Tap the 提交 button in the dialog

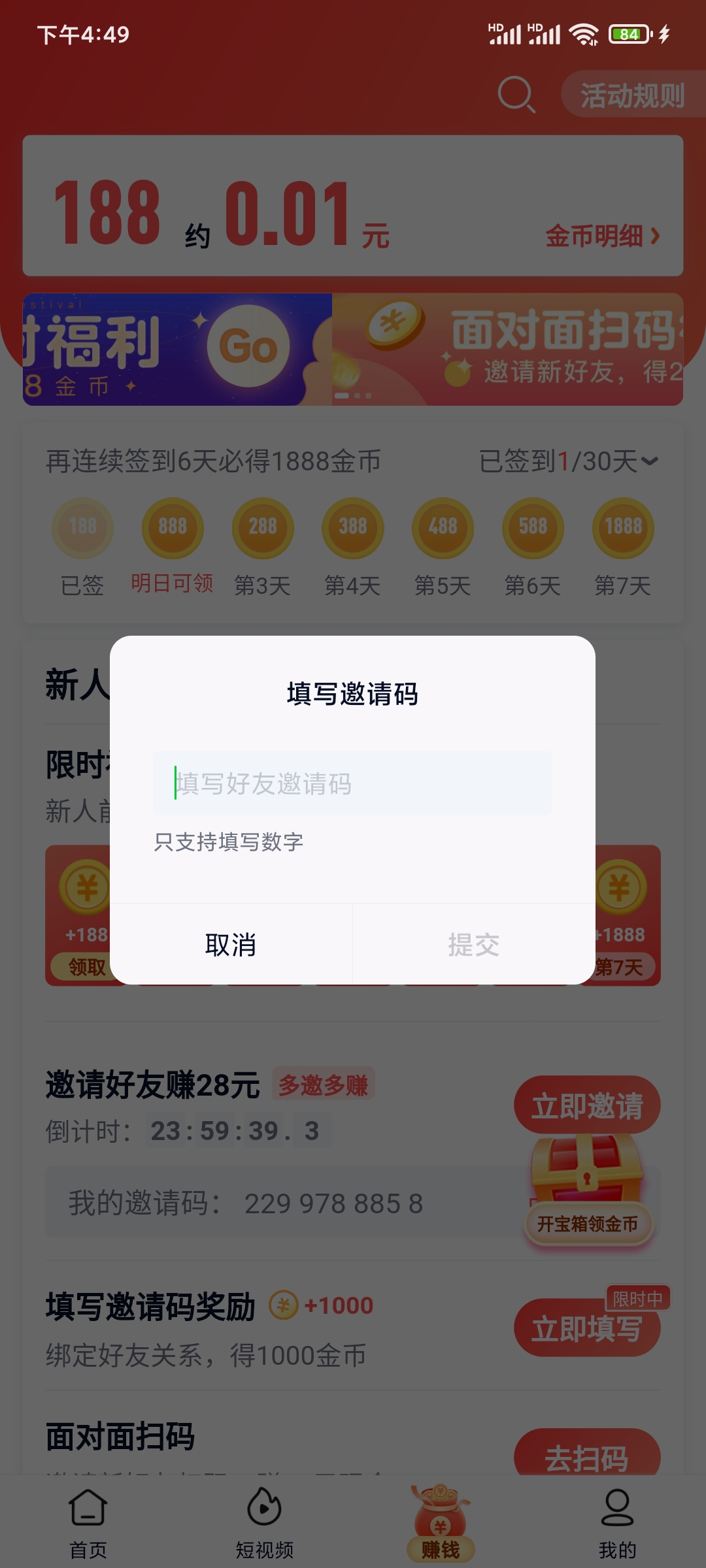pos(474,945)
